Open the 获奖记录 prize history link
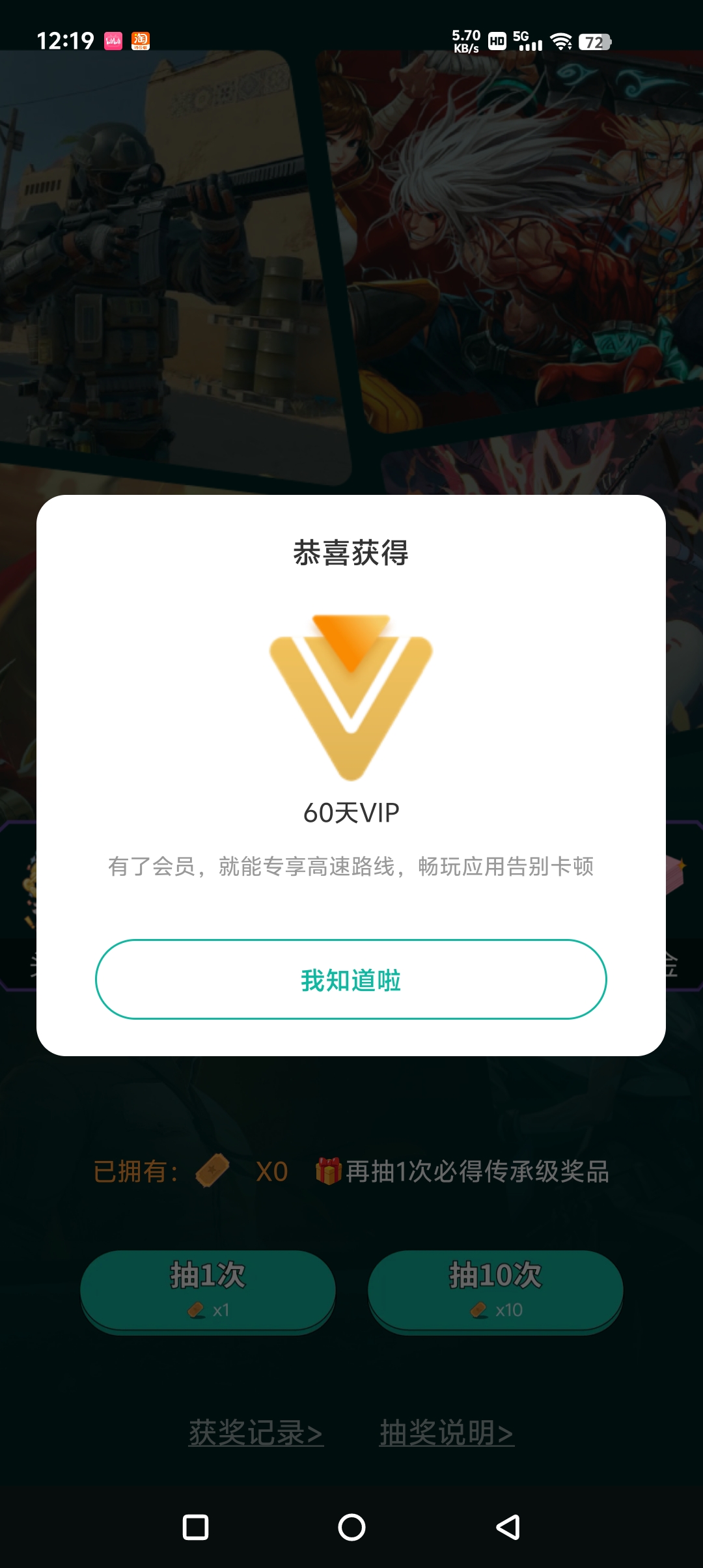 (256, 1433)
